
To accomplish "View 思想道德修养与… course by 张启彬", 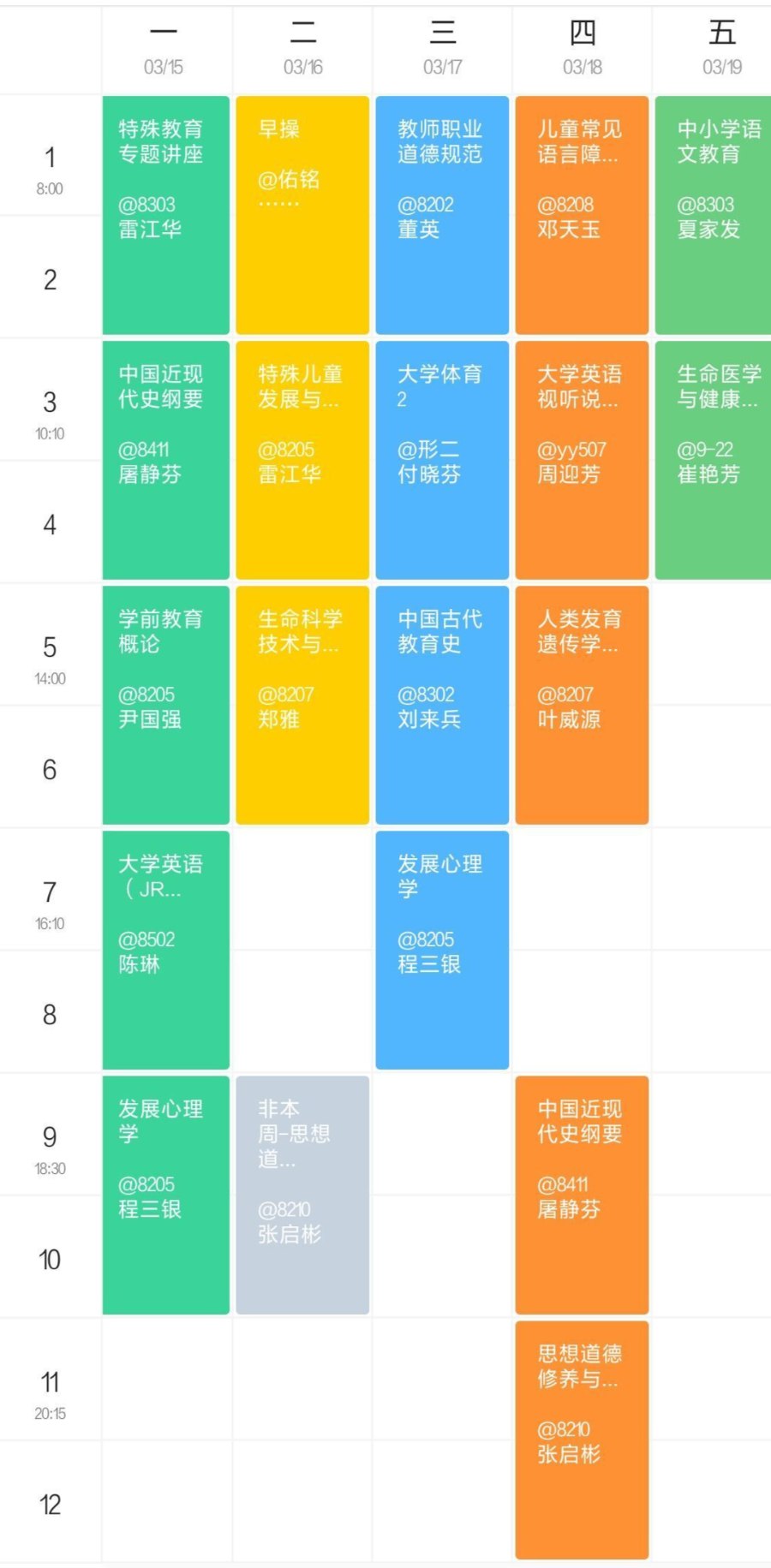I will [x=582, y=1440].
